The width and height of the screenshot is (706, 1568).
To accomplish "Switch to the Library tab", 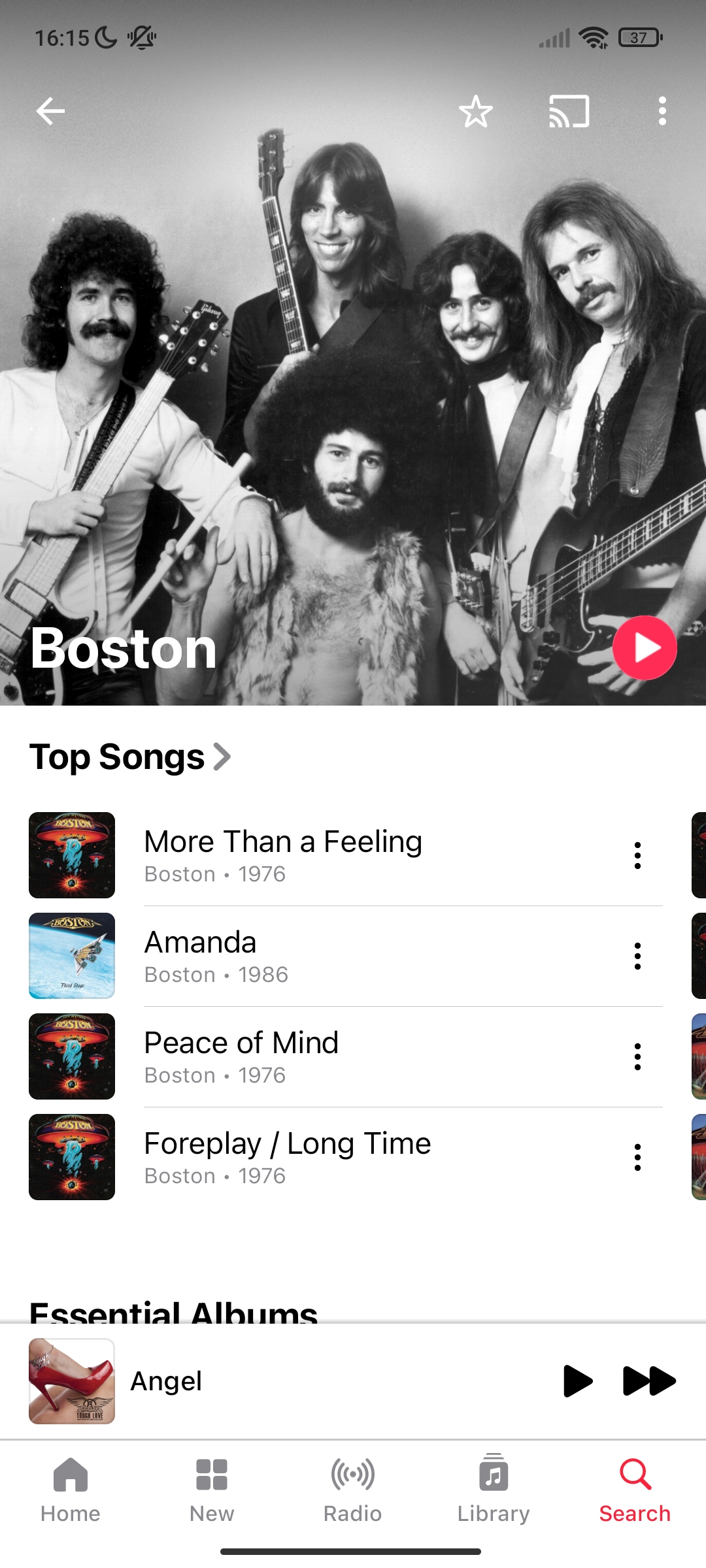I will click(x=494, y=1488).
